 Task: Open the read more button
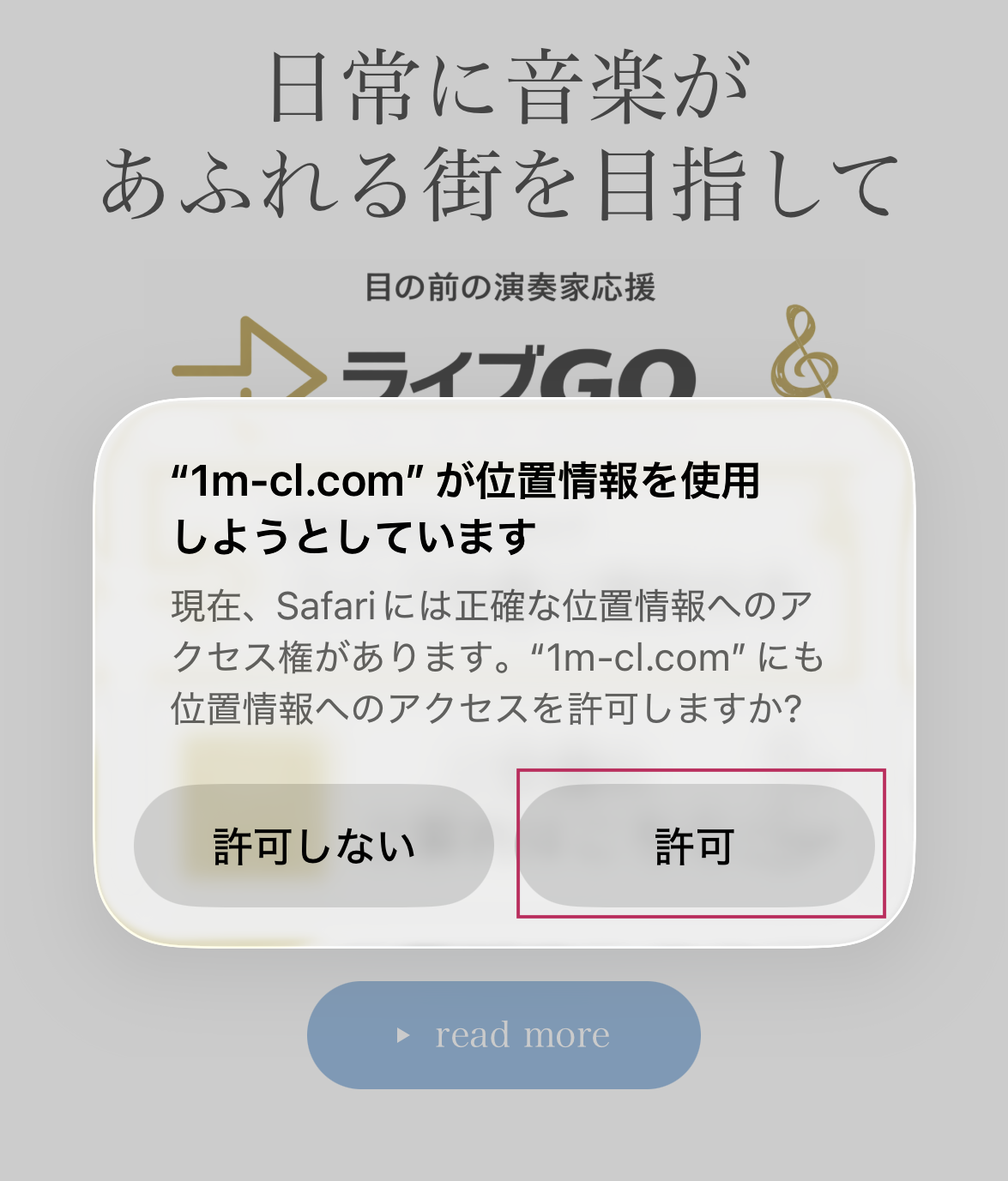[x=504, y=1034]
